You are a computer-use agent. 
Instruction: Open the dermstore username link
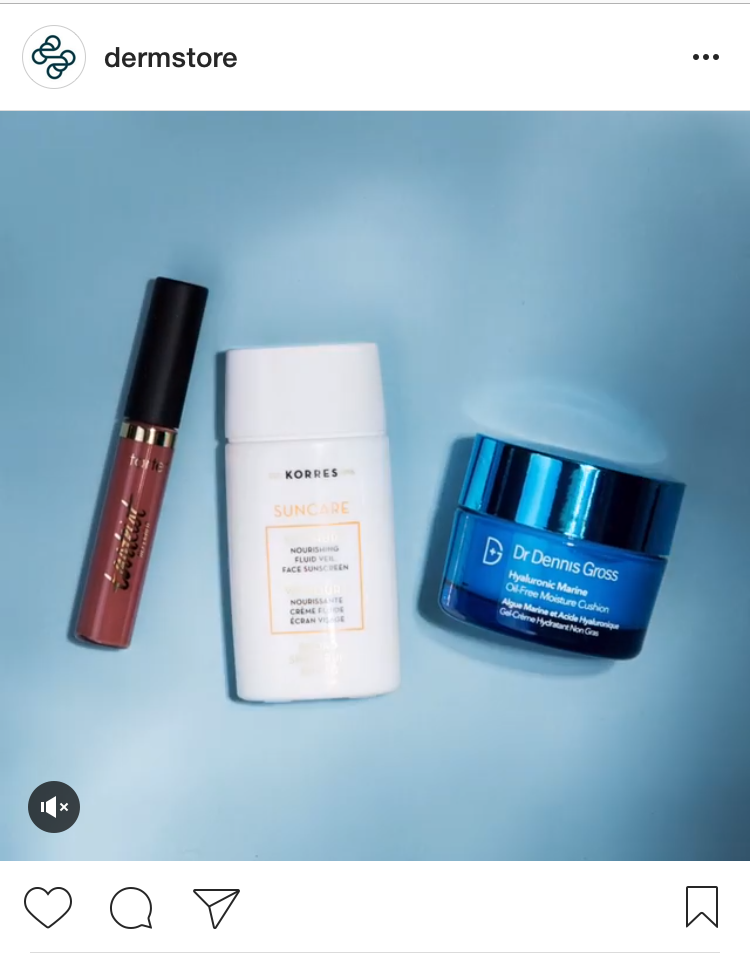[x=170, y=58]
